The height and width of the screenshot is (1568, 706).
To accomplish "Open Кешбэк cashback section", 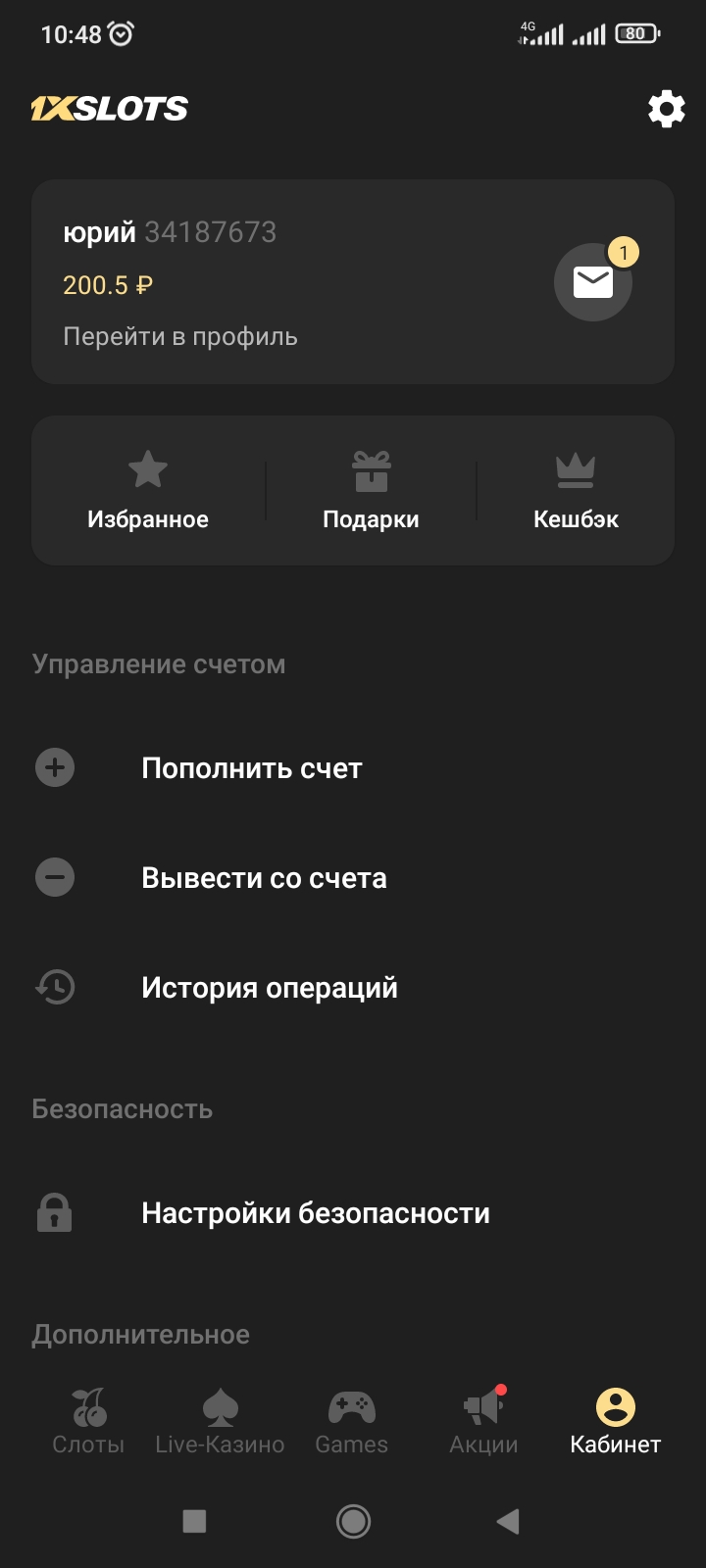I will click(576, 490).
